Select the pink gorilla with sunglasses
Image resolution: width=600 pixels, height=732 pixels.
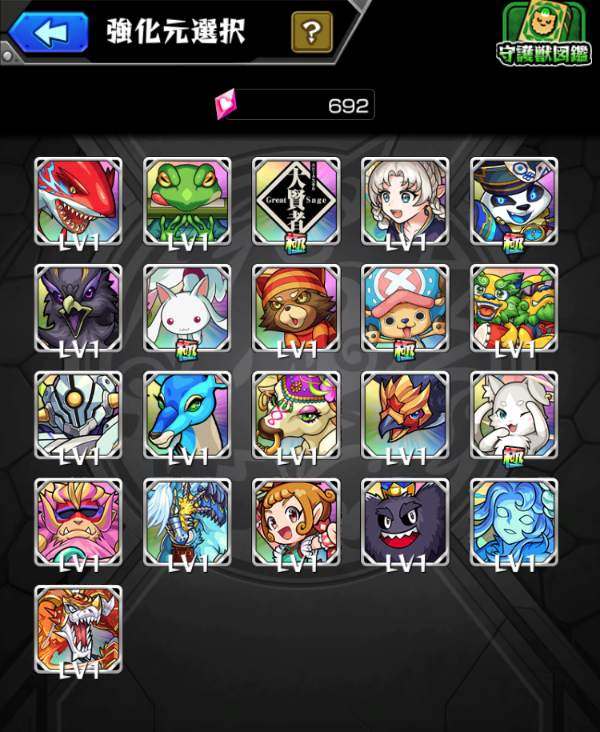[x=78, y=522]
